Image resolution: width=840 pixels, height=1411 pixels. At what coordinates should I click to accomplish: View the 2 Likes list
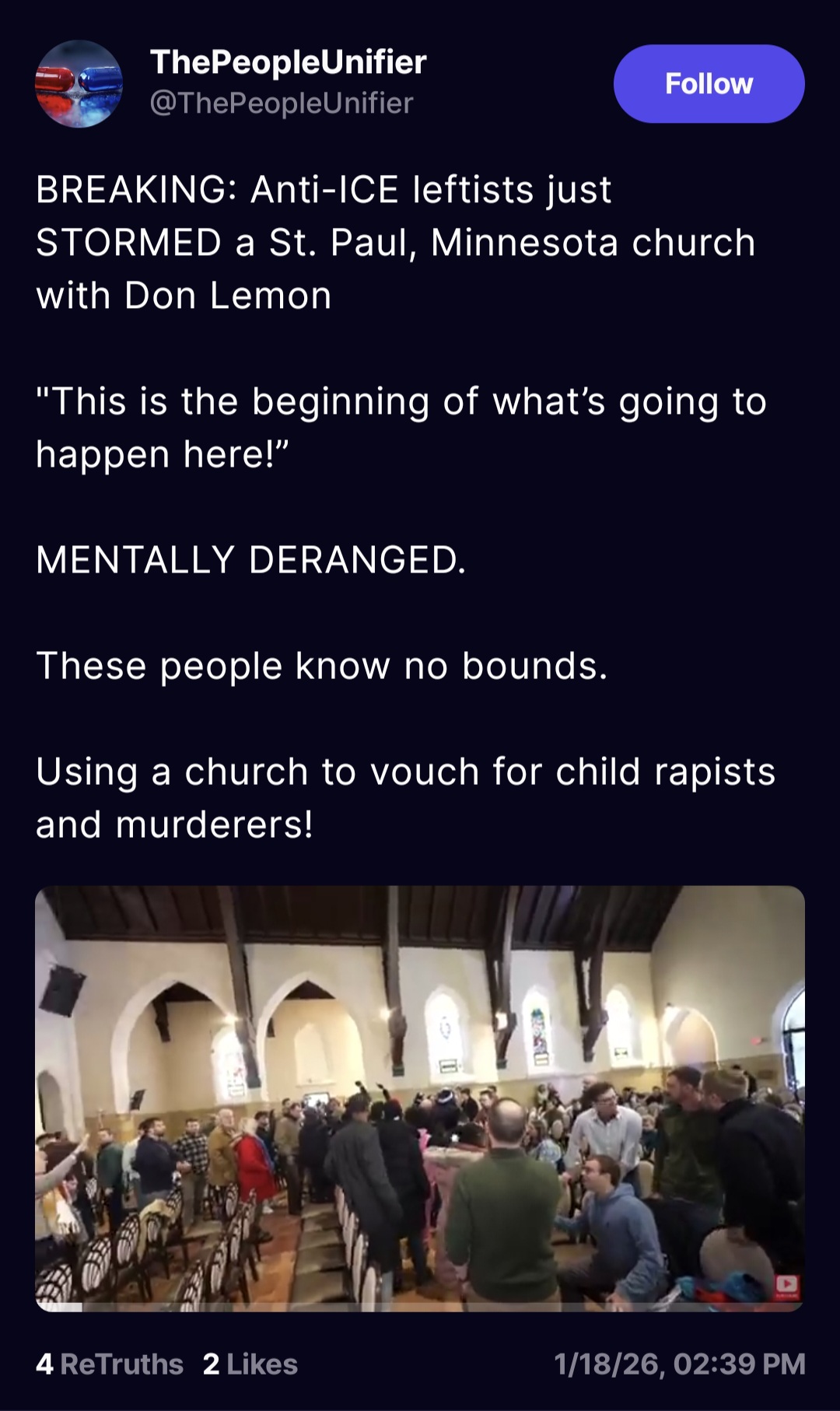tap(250, 1364)
